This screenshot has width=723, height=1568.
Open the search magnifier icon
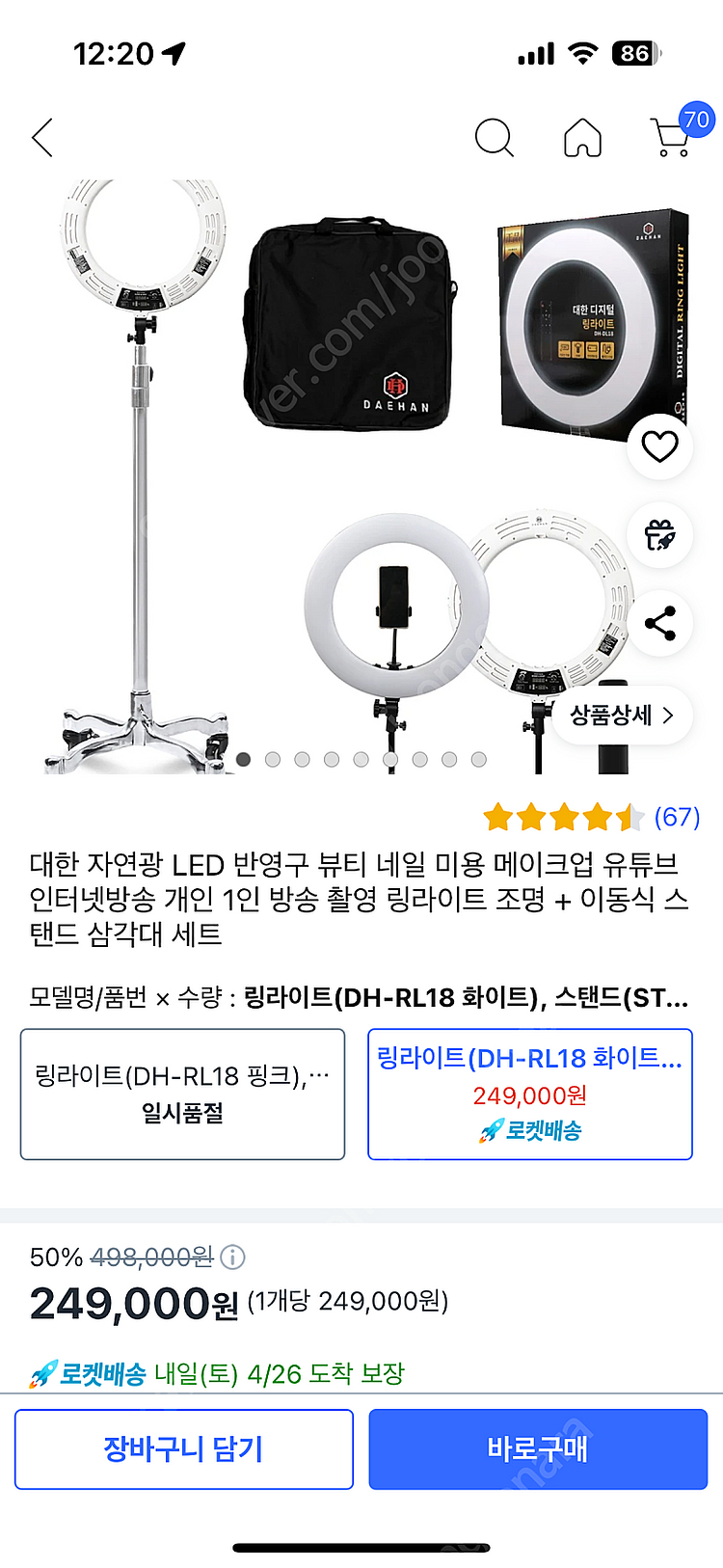(x=494, y=138)
